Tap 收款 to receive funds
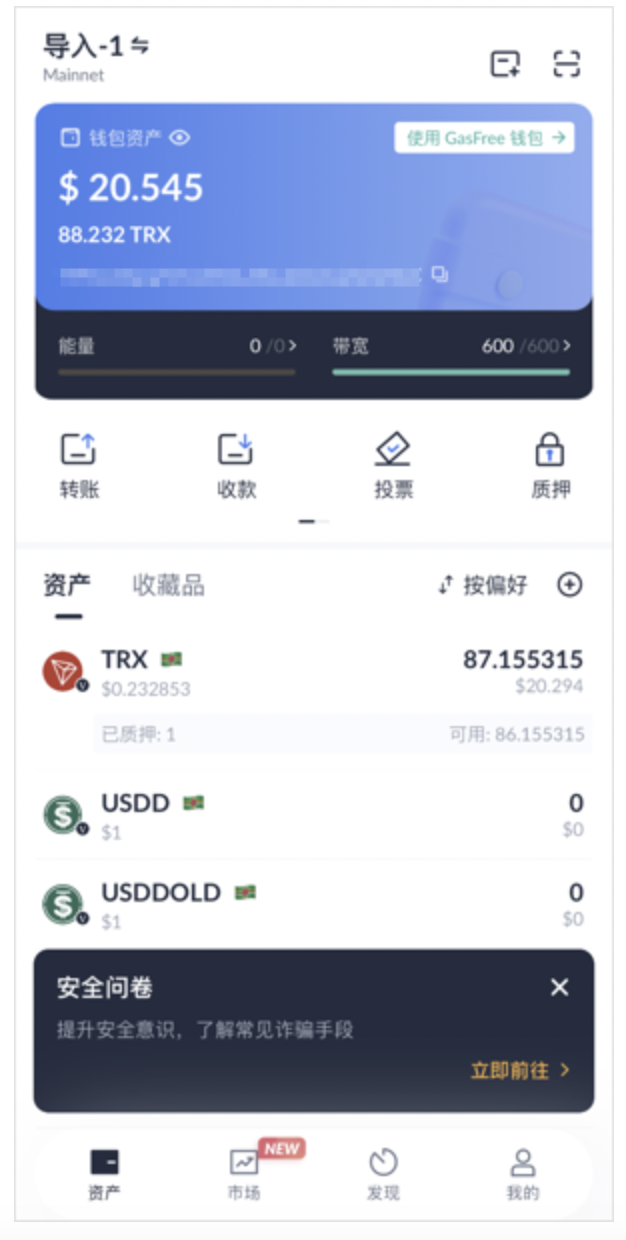Image resolution: width=626 pixels, height=1240 pixels. (237, 465)
